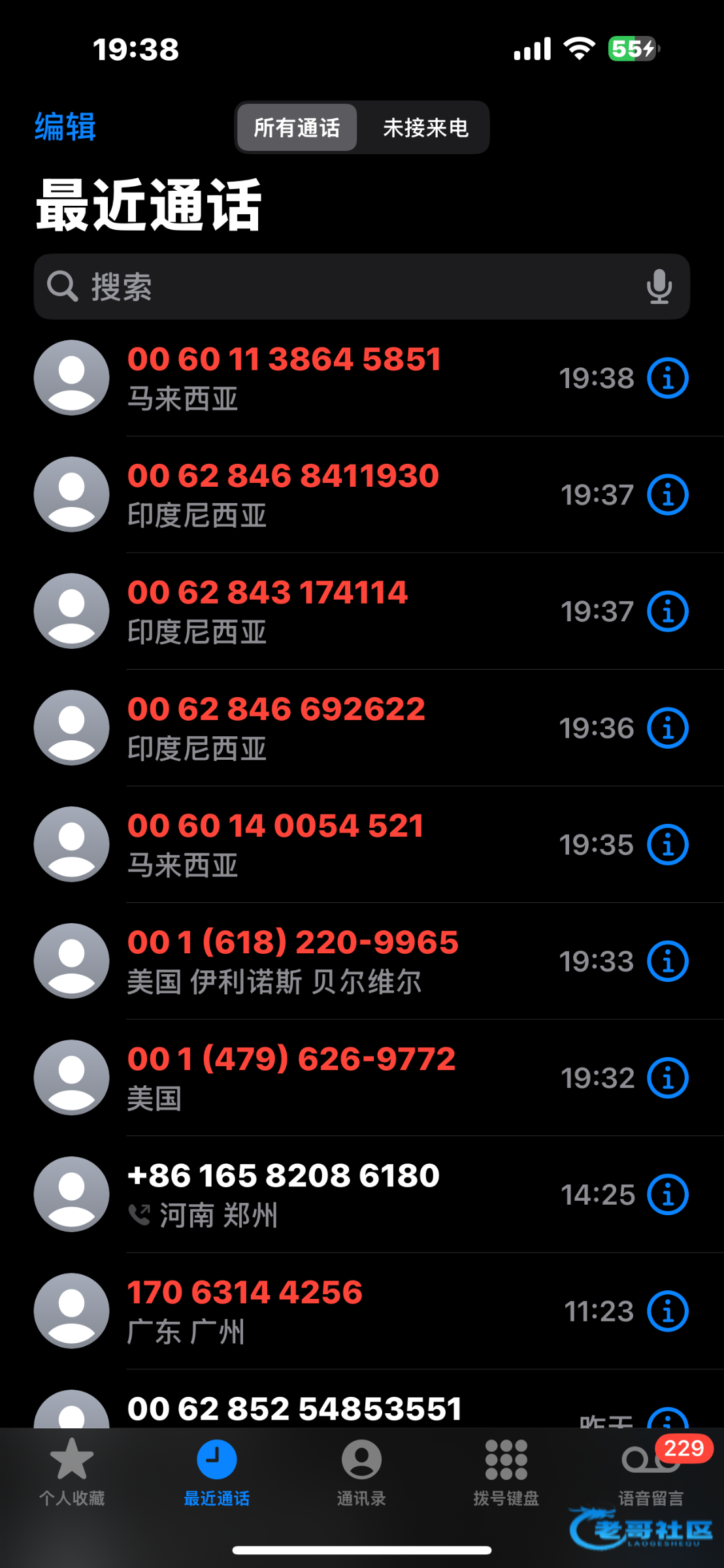Go to the 个人收藏 tab
This screenshot has height=1568, width=724.
[x=72, y=1470]
